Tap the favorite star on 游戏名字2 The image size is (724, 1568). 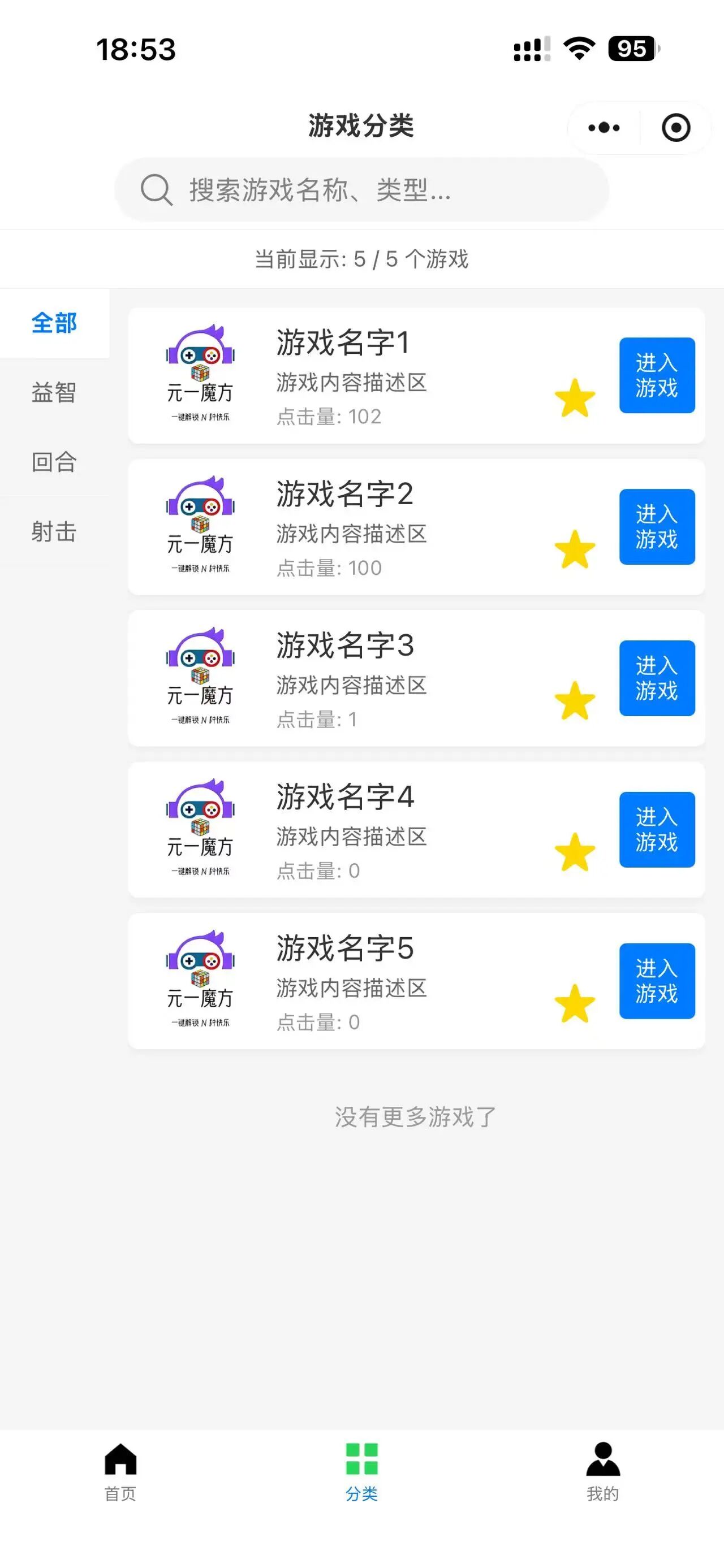(575, 549)
